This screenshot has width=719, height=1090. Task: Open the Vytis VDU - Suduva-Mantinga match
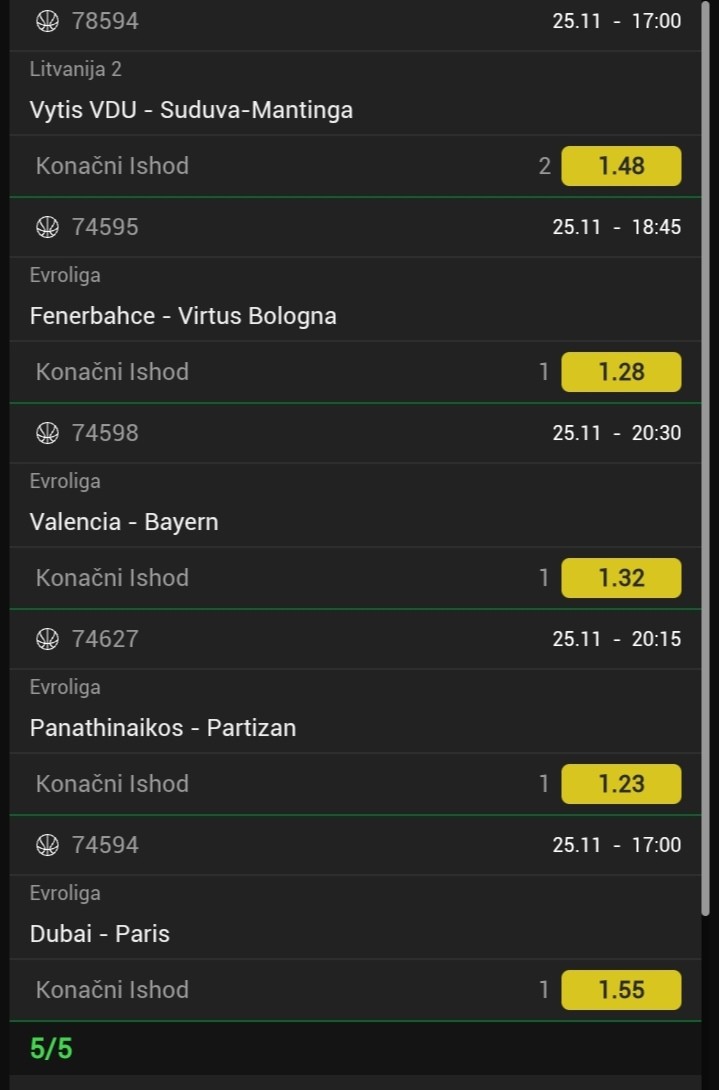click(191, 110)
